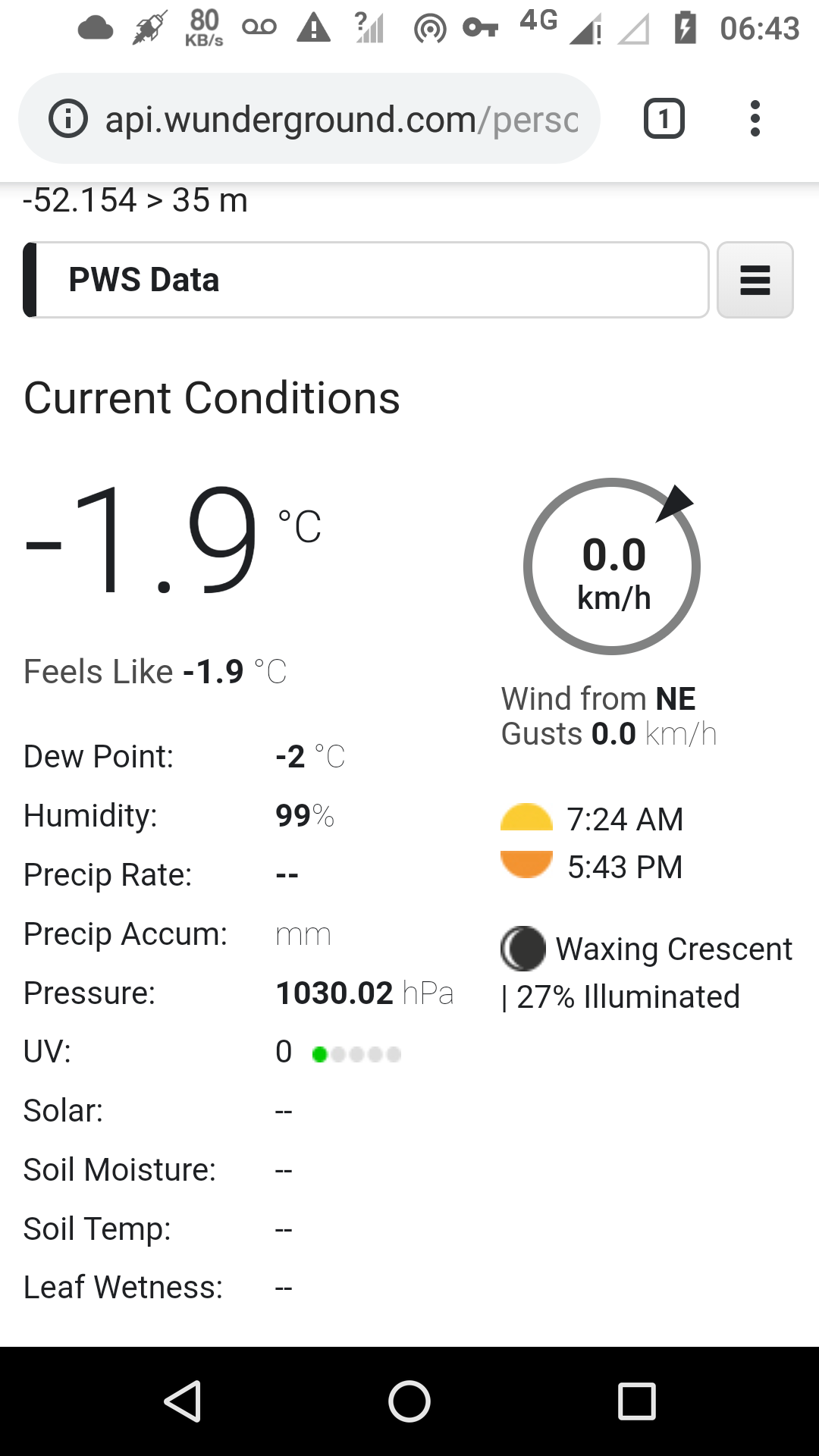The height and width of the screenshot is (1456, 819).
Task: Go to the home screen
Action: [x=409, y=1401]
